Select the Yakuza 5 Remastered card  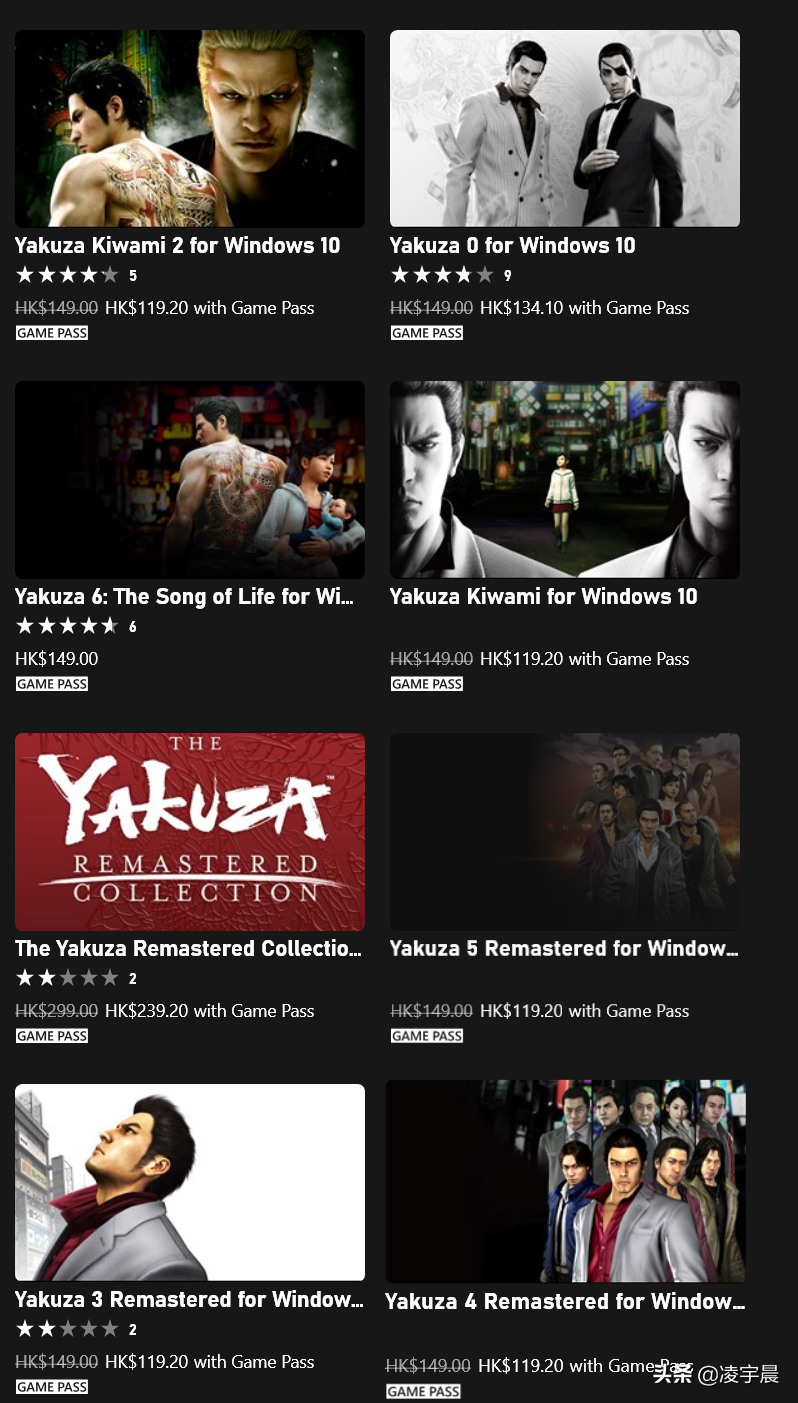[x=564, y=832]
